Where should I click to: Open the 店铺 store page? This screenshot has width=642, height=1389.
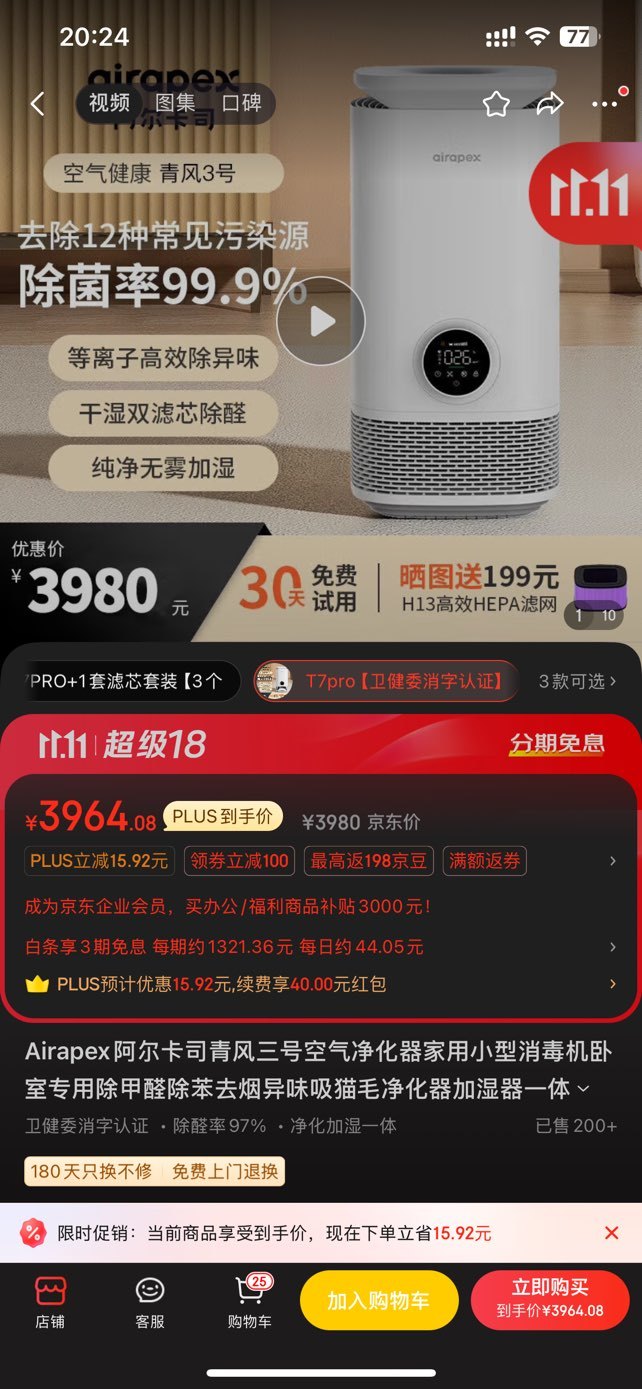tap(50, 1302)
